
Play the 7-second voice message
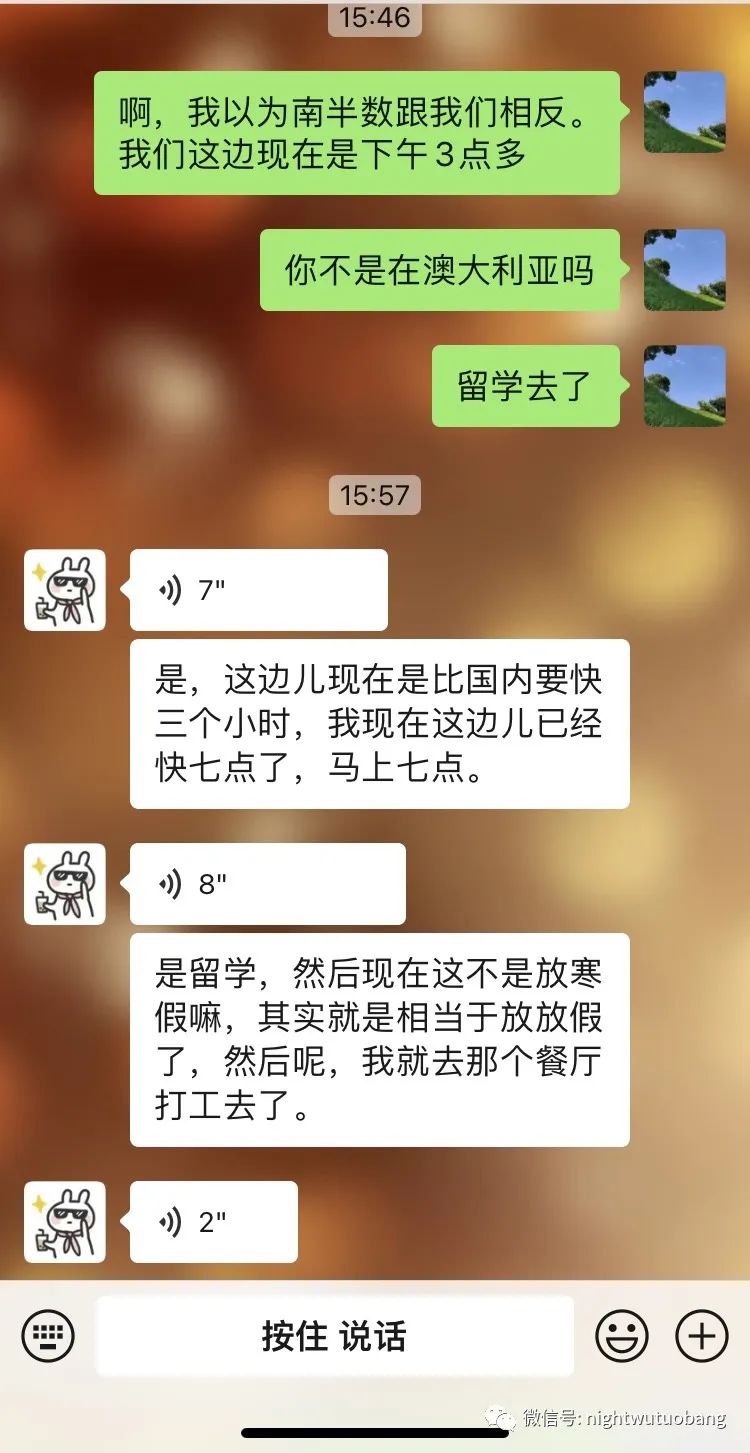258,590
